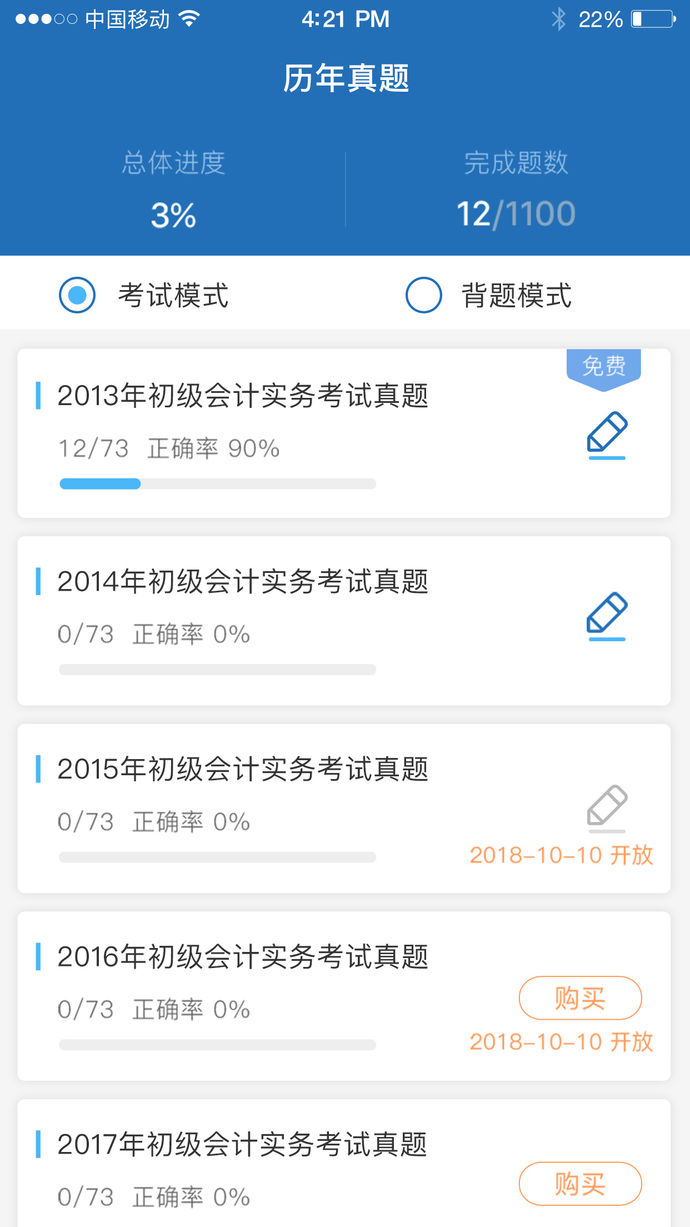
Task: Open the 2014年初级会计实务考试真题 card
Action: pos(242,582)
